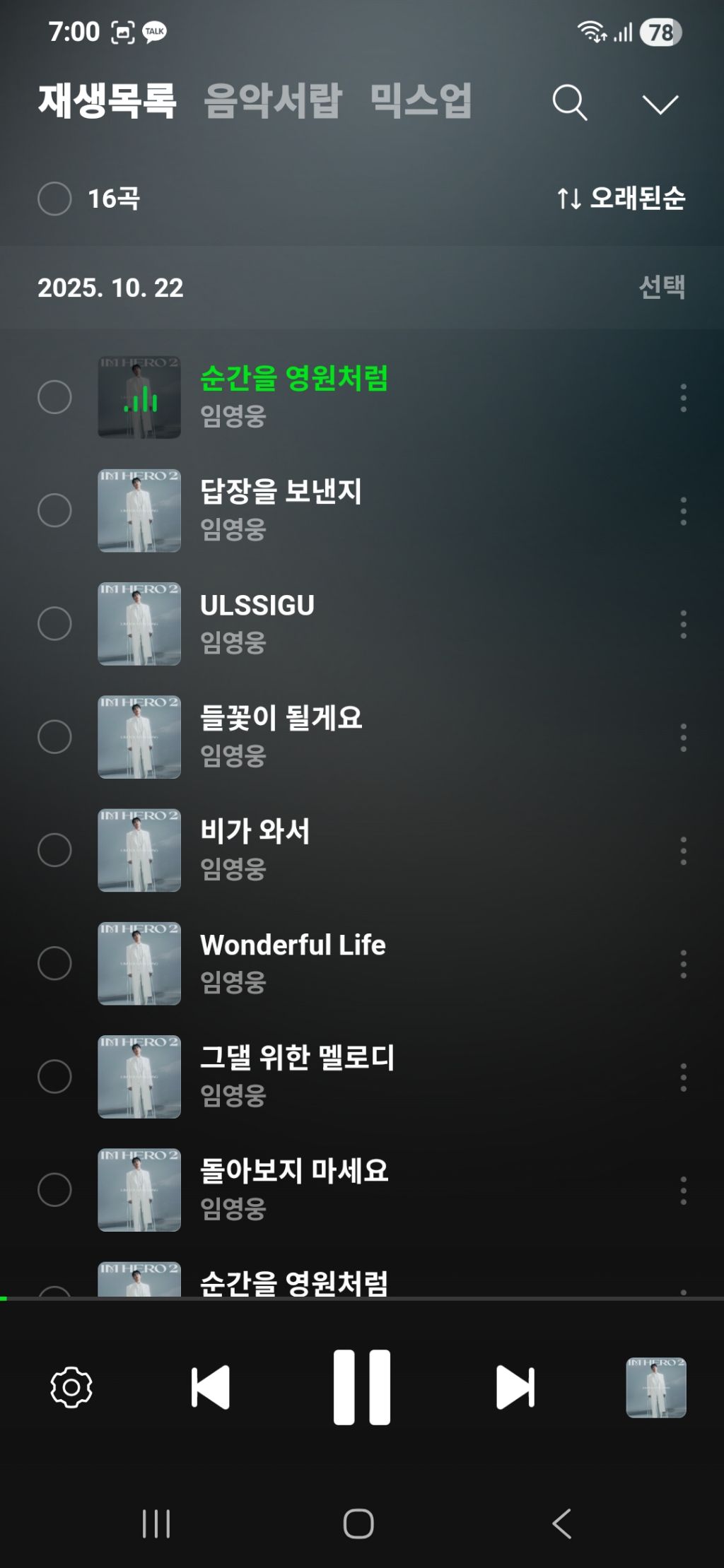Check the circle beside 돌아보지 마세요

pos(54,1190)
